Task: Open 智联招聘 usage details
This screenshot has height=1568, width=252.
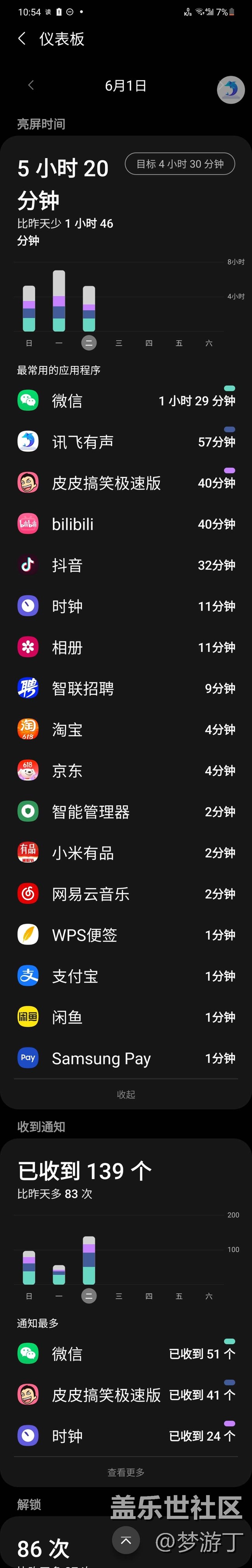Action: pos(126,689)
